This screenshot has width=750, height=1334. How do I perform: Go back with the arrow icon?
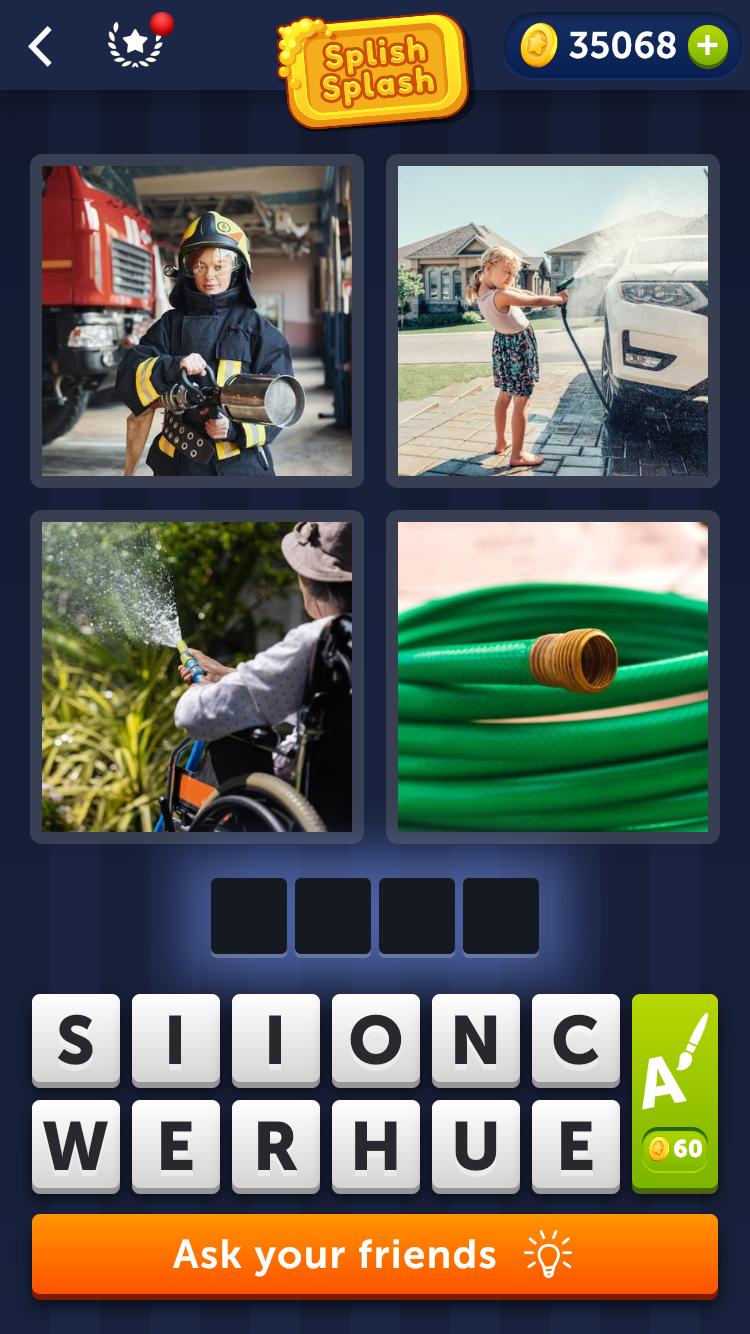point(40,46)
